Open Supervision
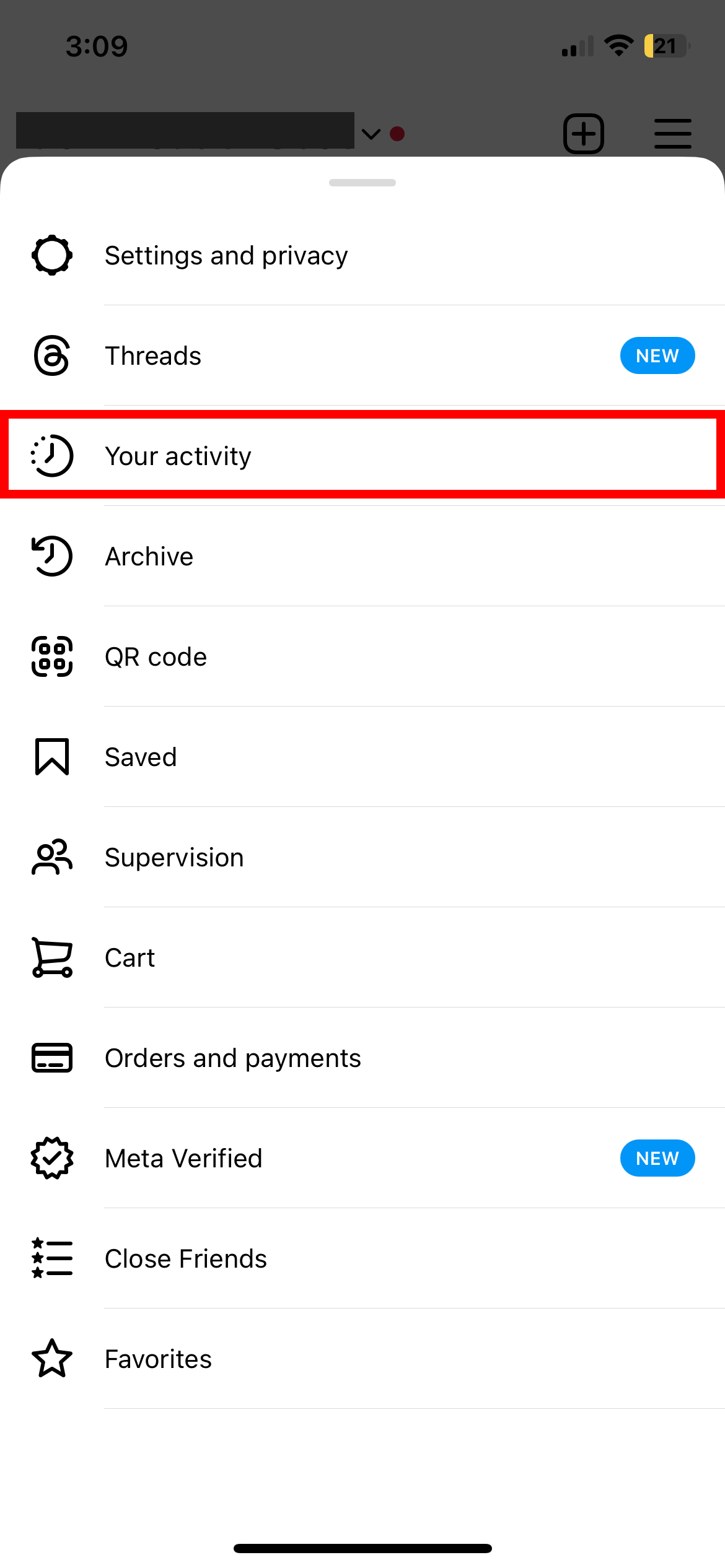This screenshot has width=725, height=1568. [x=174, y=858]
